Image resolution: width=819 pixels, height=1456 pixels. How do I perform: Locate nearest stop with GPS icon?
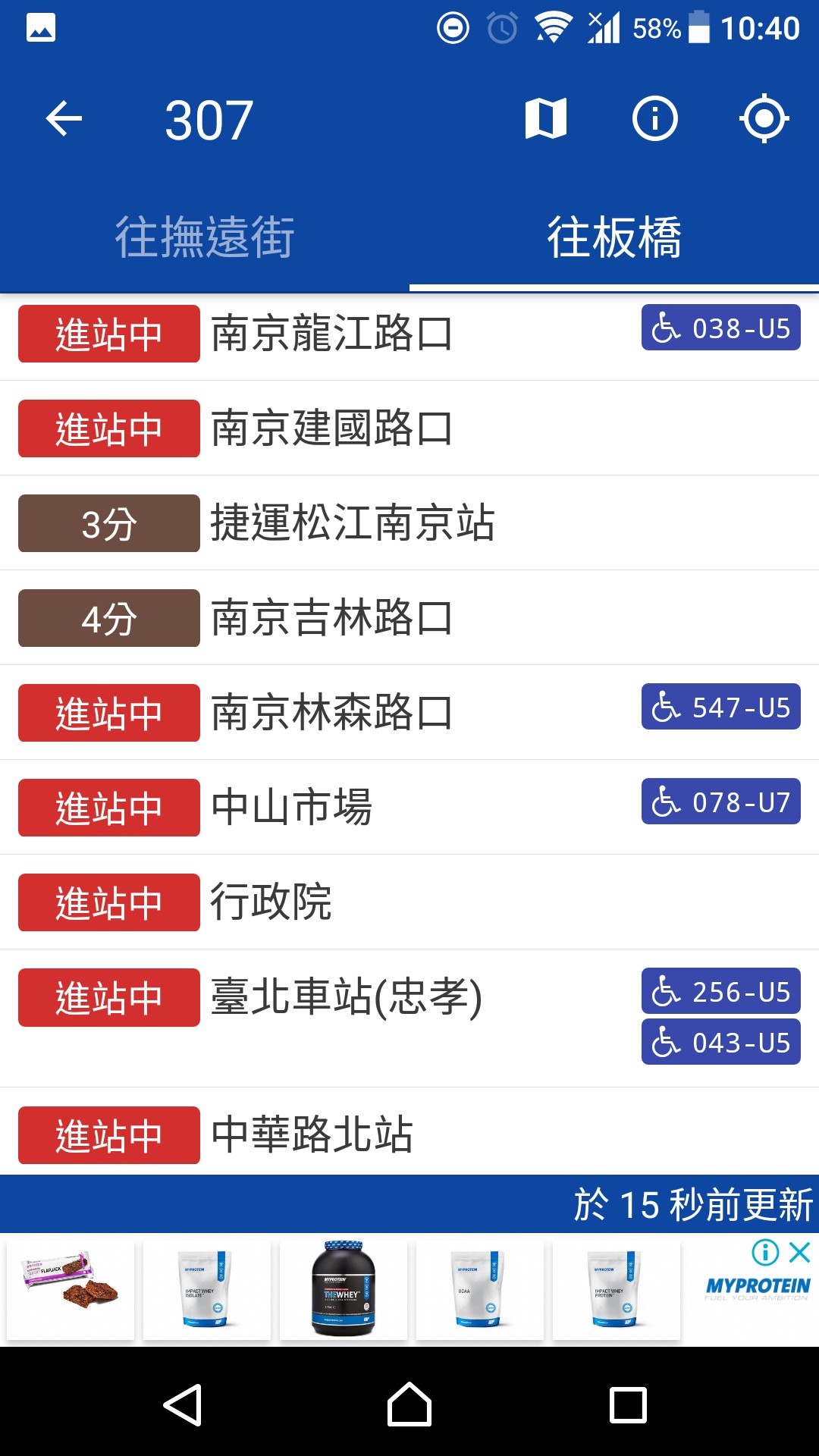coord(764,119)
